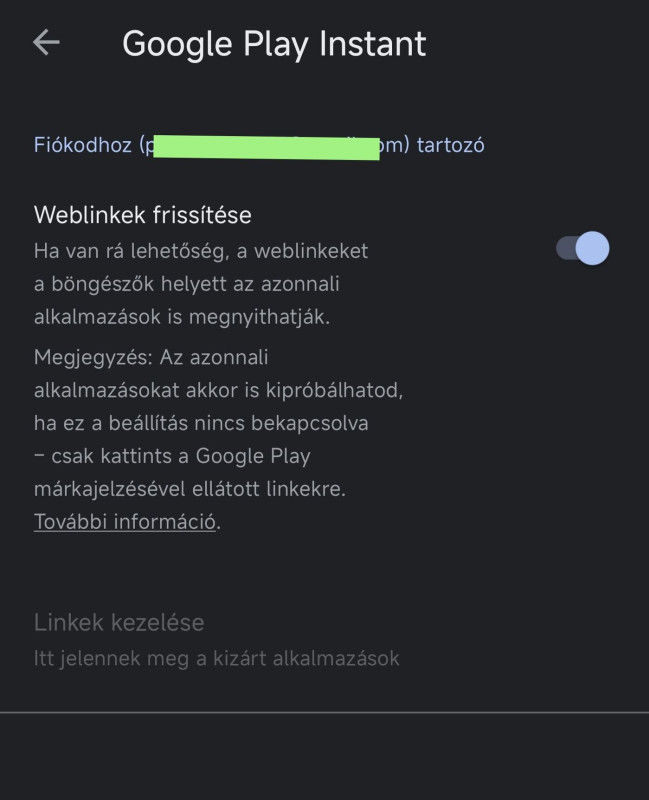The width and height of the screenshot is (649, 800).
Task: Open the További információ link
Action: (124, 522)
